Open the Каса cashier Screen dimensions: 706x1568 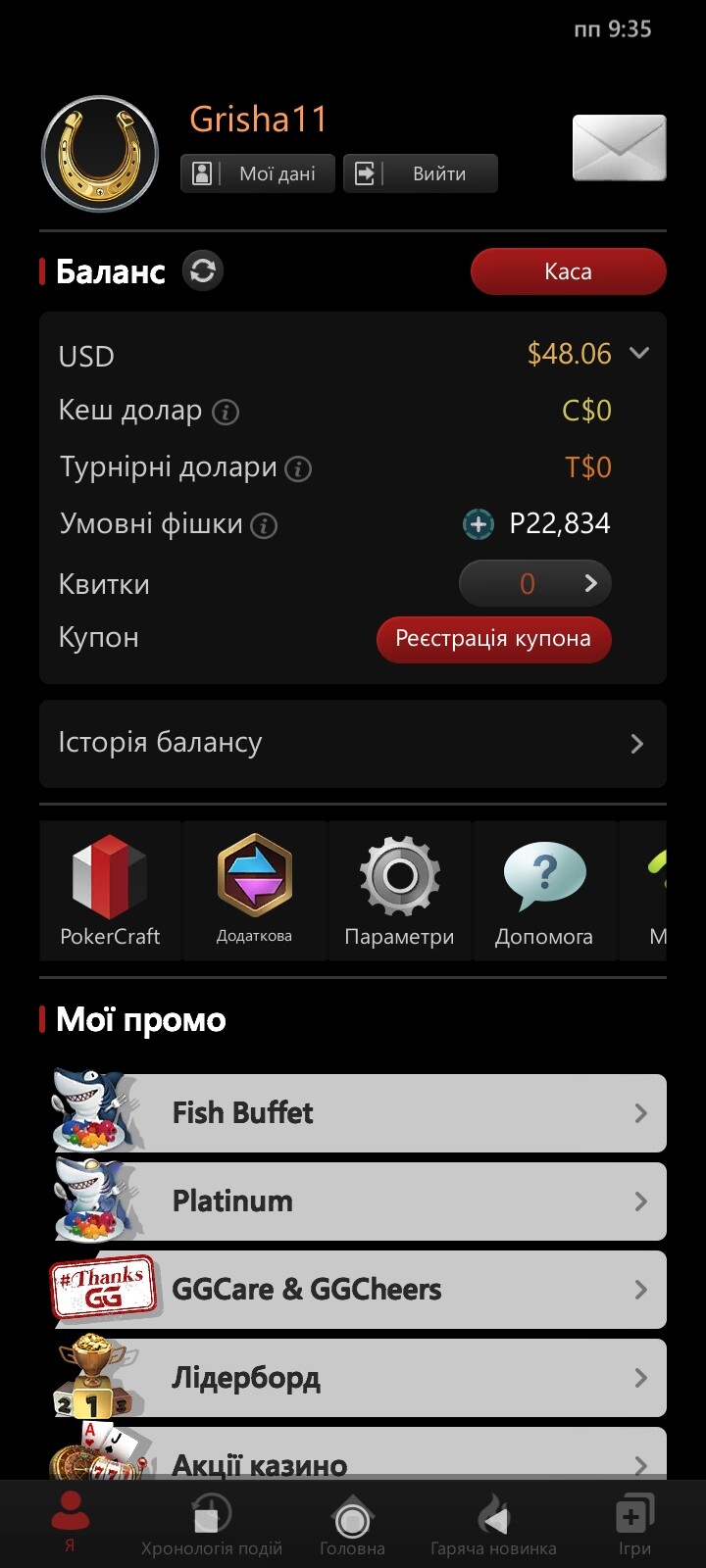(x=569, y=271)
